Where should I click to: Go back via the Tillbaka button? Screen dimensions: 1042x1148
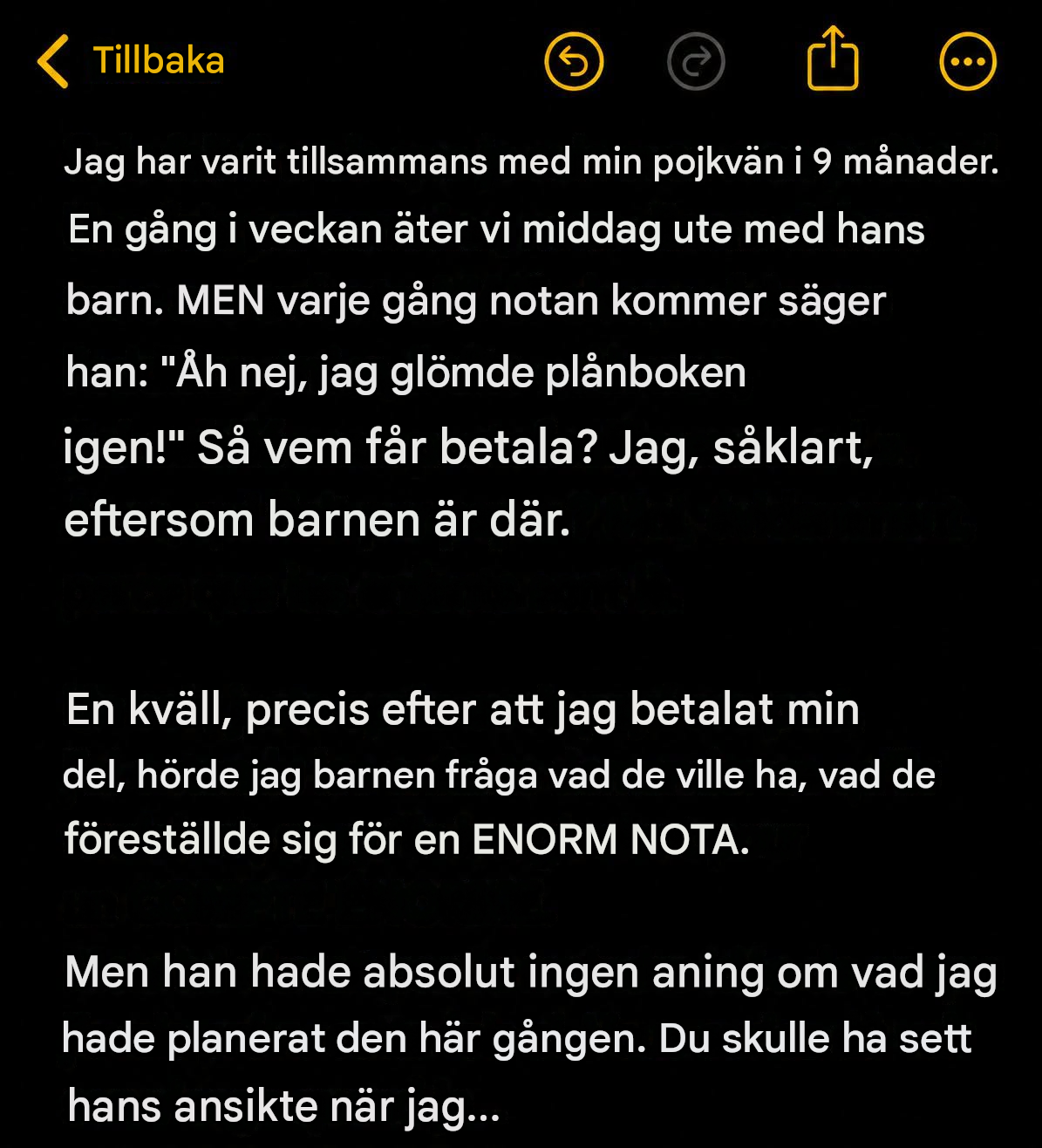(131, 61)
